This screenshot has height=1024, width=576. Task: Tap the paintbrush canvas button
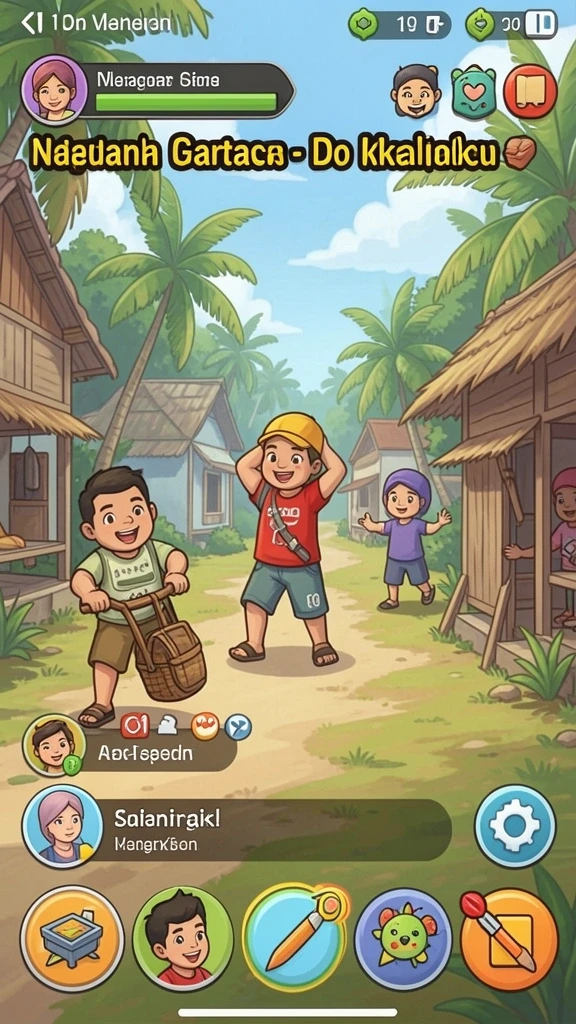coord(509,938)
